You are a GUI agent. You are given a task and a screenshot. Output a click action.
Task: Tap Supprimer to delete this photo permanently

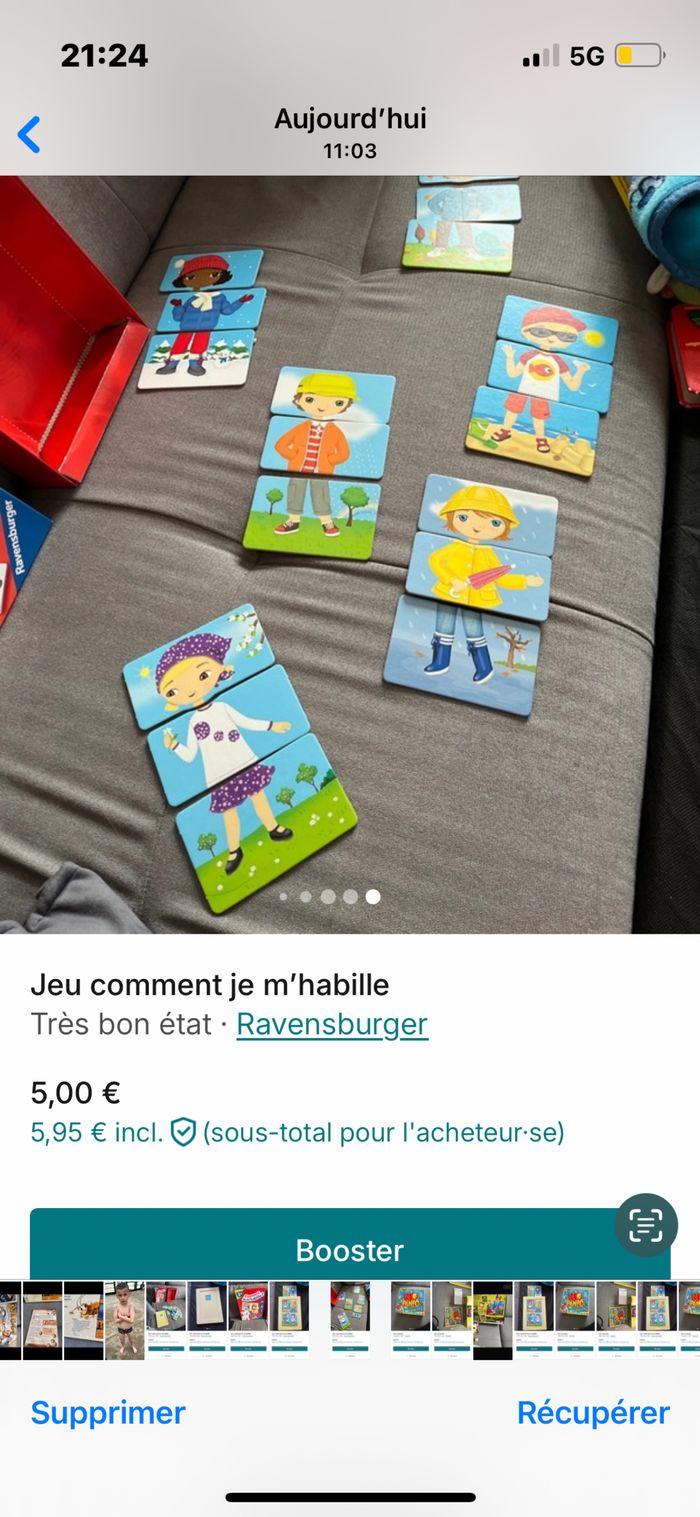(108, 1412)
